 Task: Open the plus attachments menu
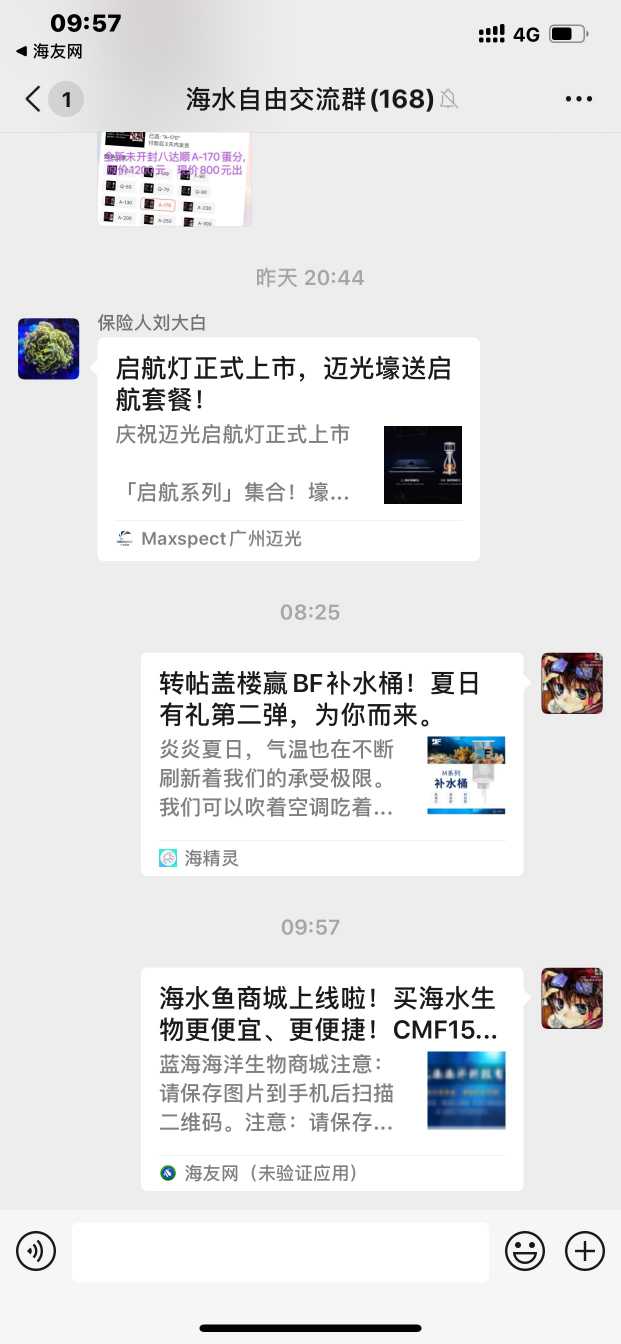point(585,1251)
